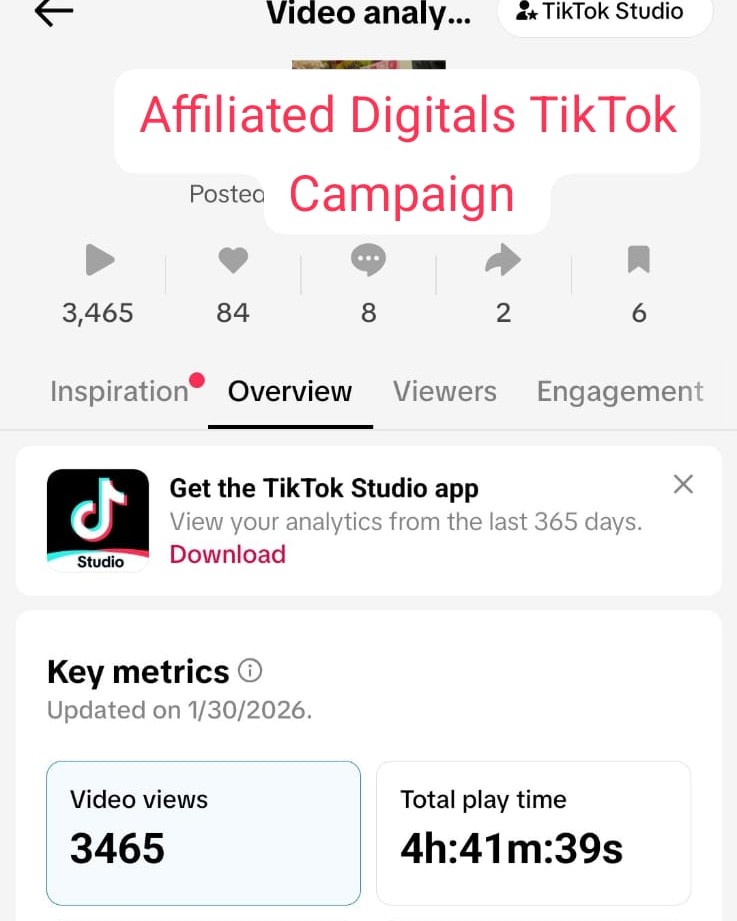Go back using the top-left arrow

[x=54, y=12]
